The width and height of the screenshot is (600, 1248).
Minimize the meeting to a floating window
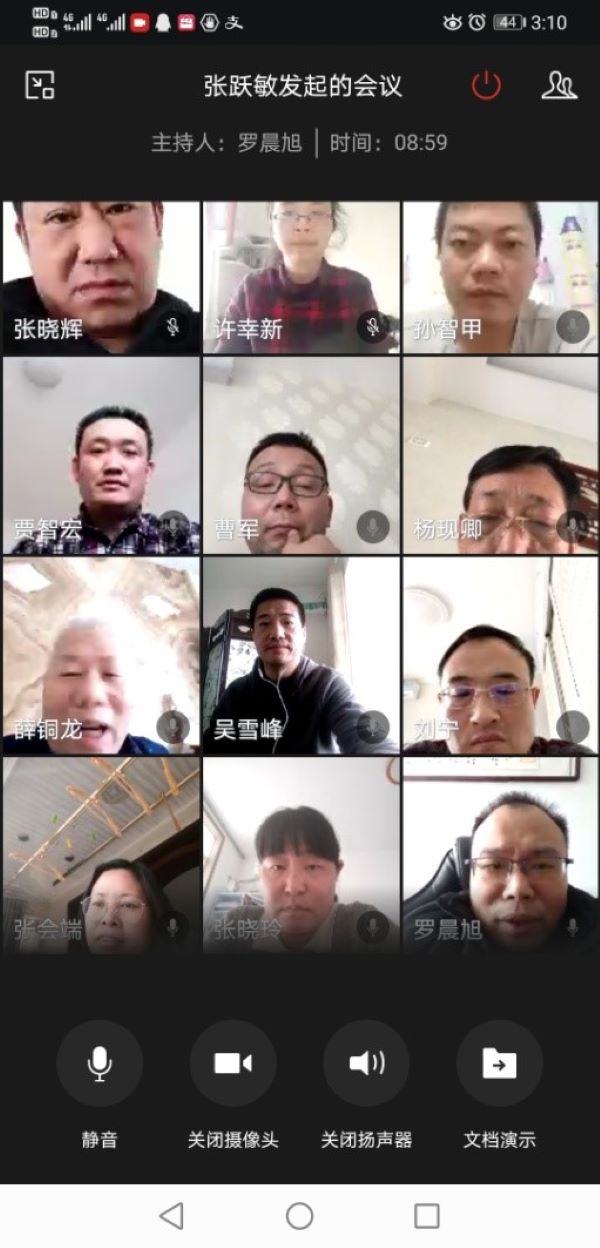point(40,85)
